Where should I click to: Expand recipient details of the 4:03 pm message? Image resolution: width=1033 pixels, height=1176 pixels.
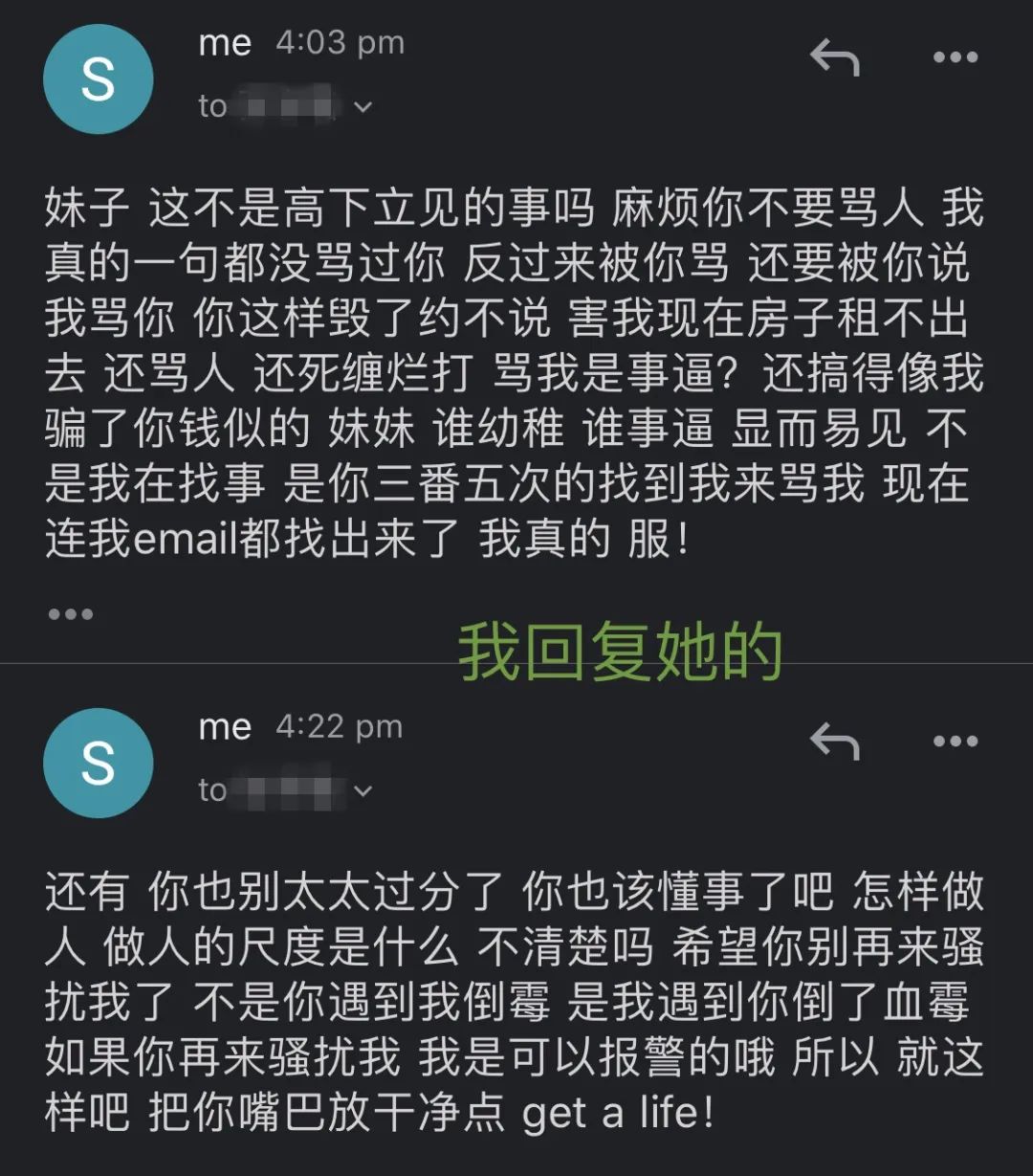pos(363,107)
